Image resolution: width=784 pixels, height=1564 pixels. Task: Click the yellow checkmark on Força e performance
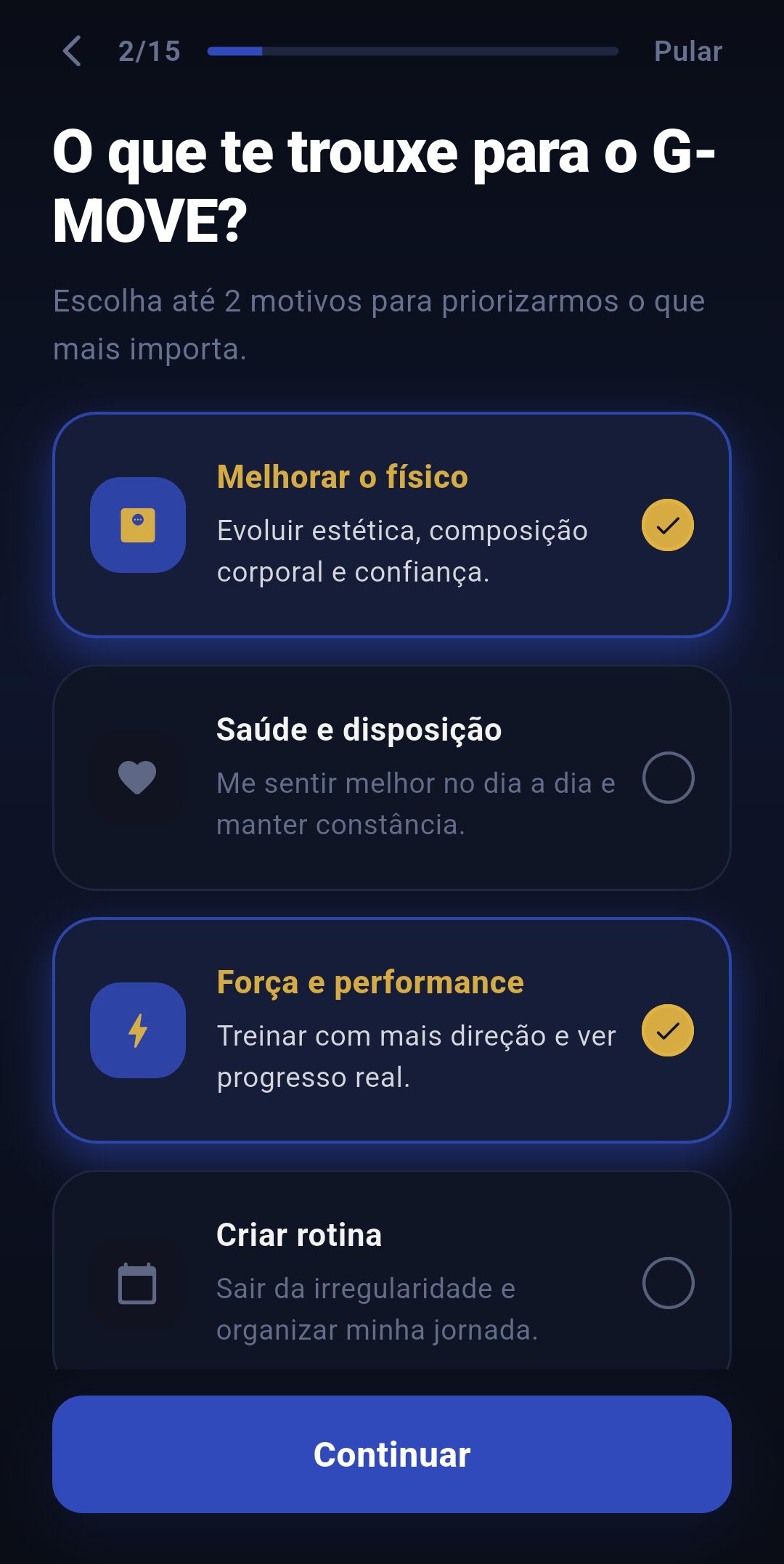click(x=667, y=1030)
